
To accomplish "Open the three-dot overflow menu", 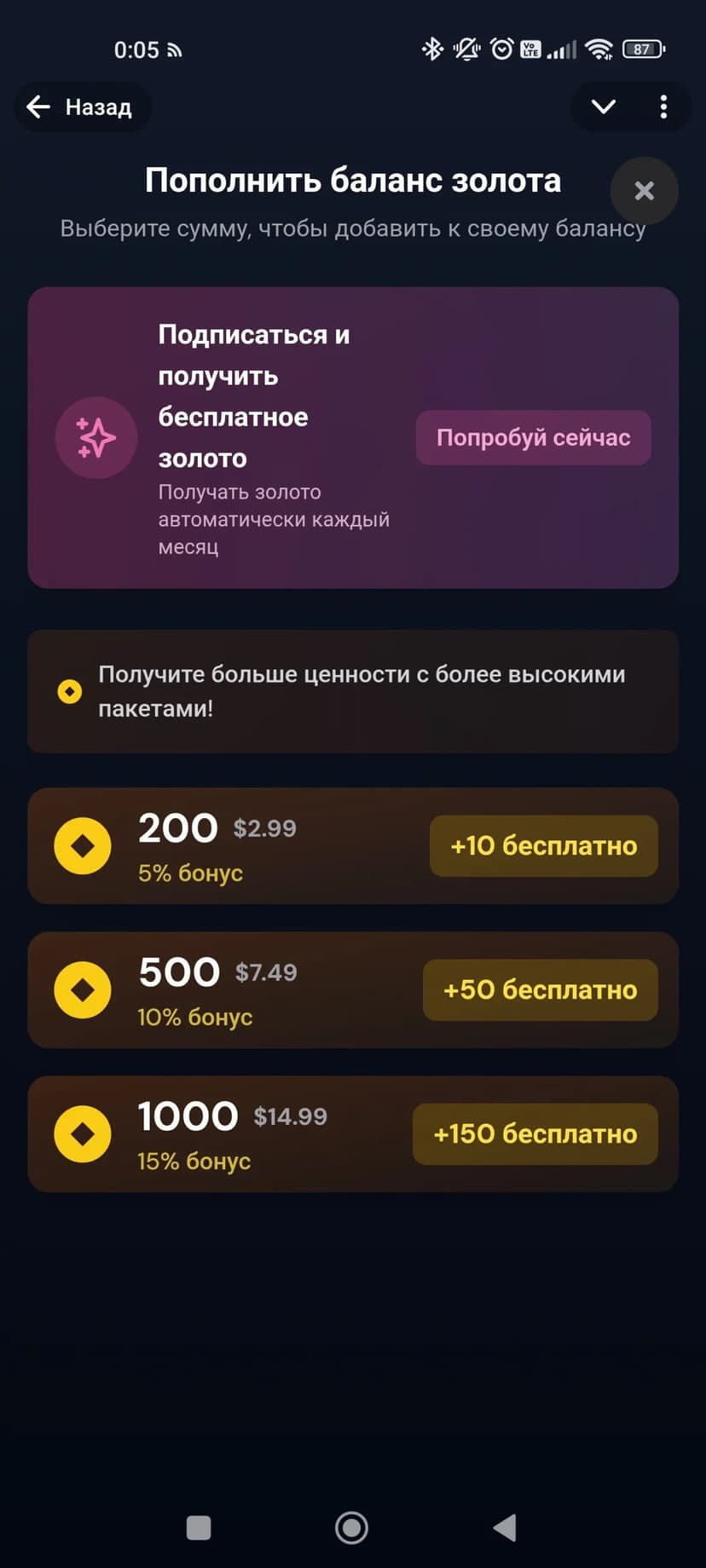I will point(663,107).
